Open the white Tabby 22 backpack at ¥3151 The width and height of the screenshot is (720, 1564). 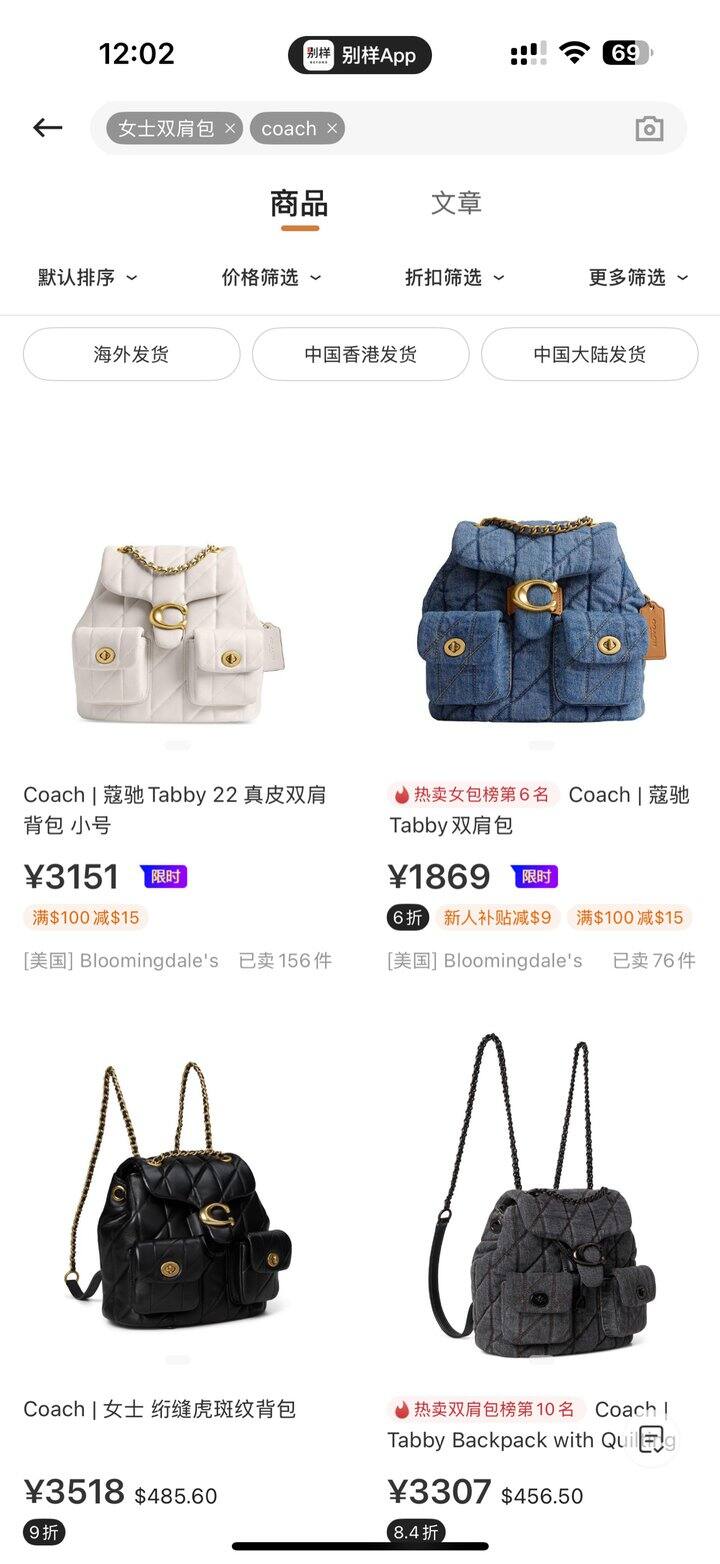point(177,630)
